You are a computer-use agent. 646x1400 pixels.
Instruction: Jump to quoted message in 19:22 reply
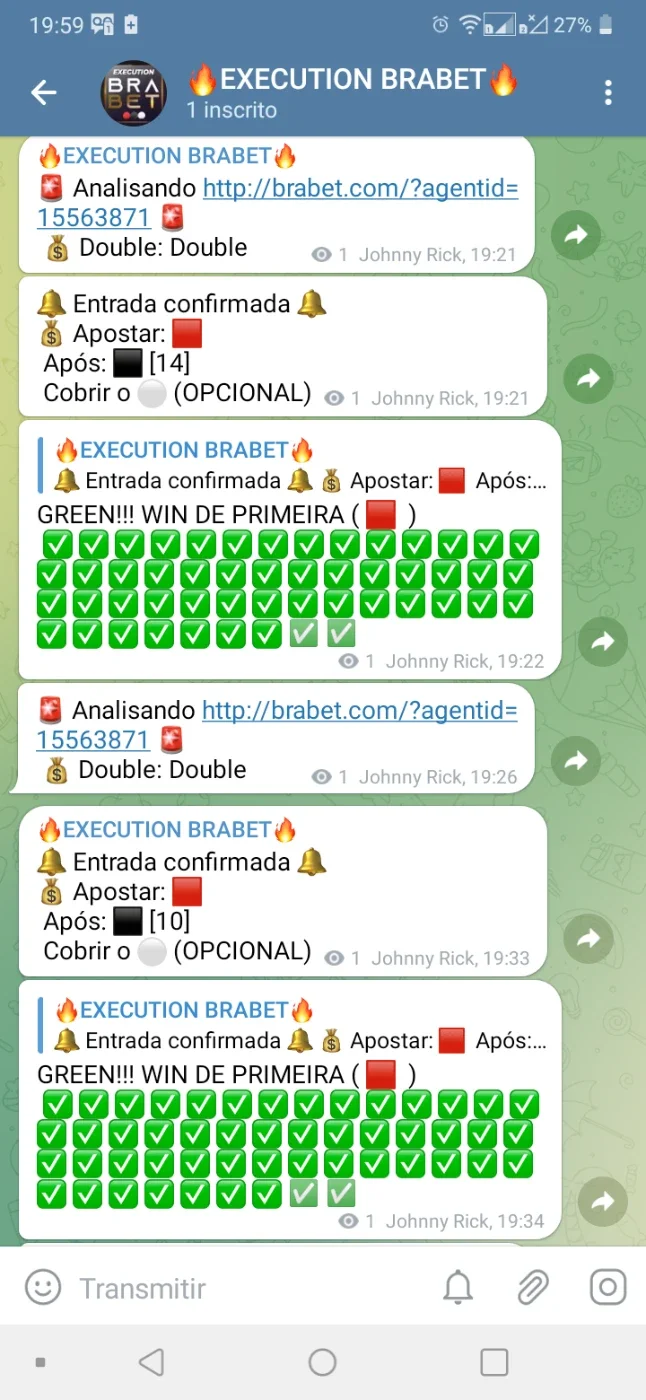(x=293, y=466)
